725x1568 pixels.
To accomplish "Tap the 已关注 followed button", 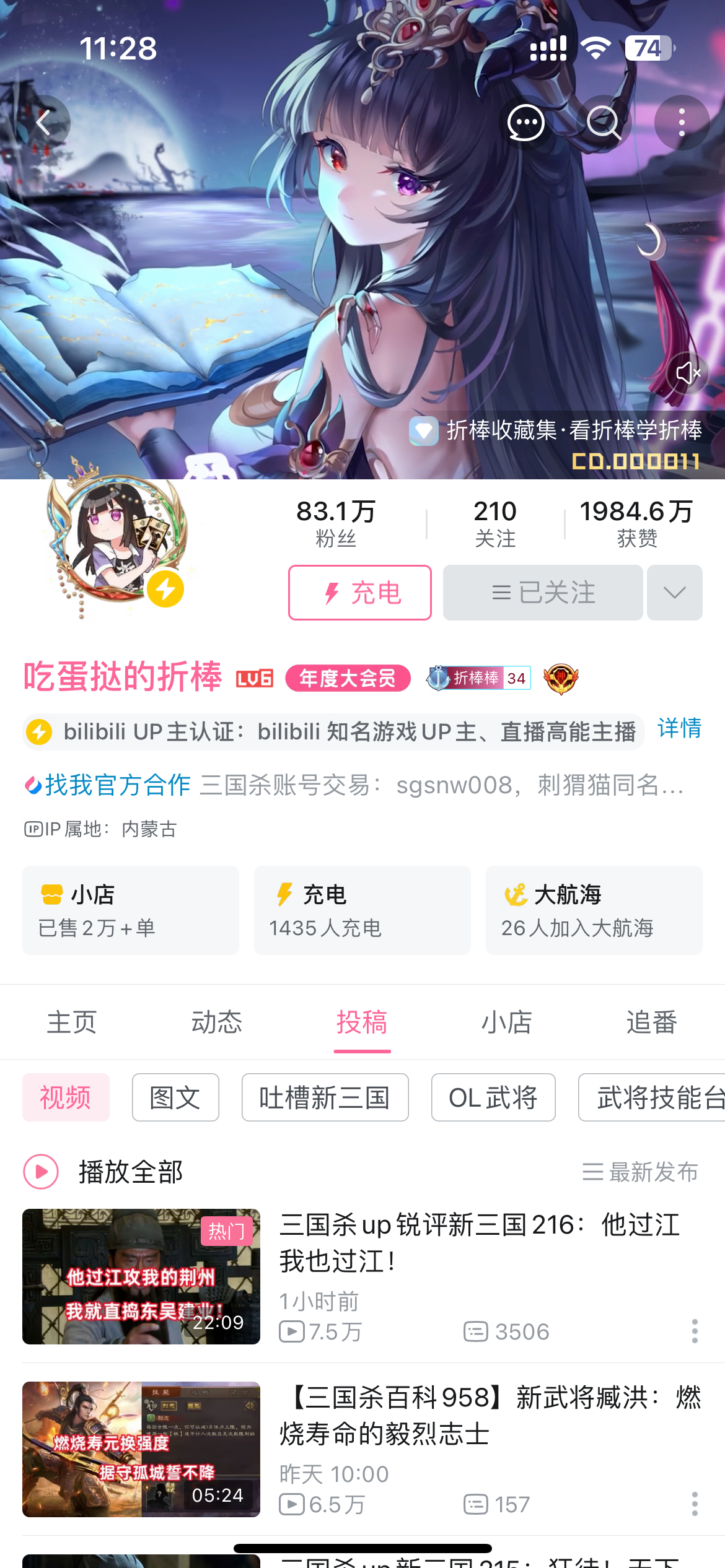I will pyautogui.click(x=543, y=593).
